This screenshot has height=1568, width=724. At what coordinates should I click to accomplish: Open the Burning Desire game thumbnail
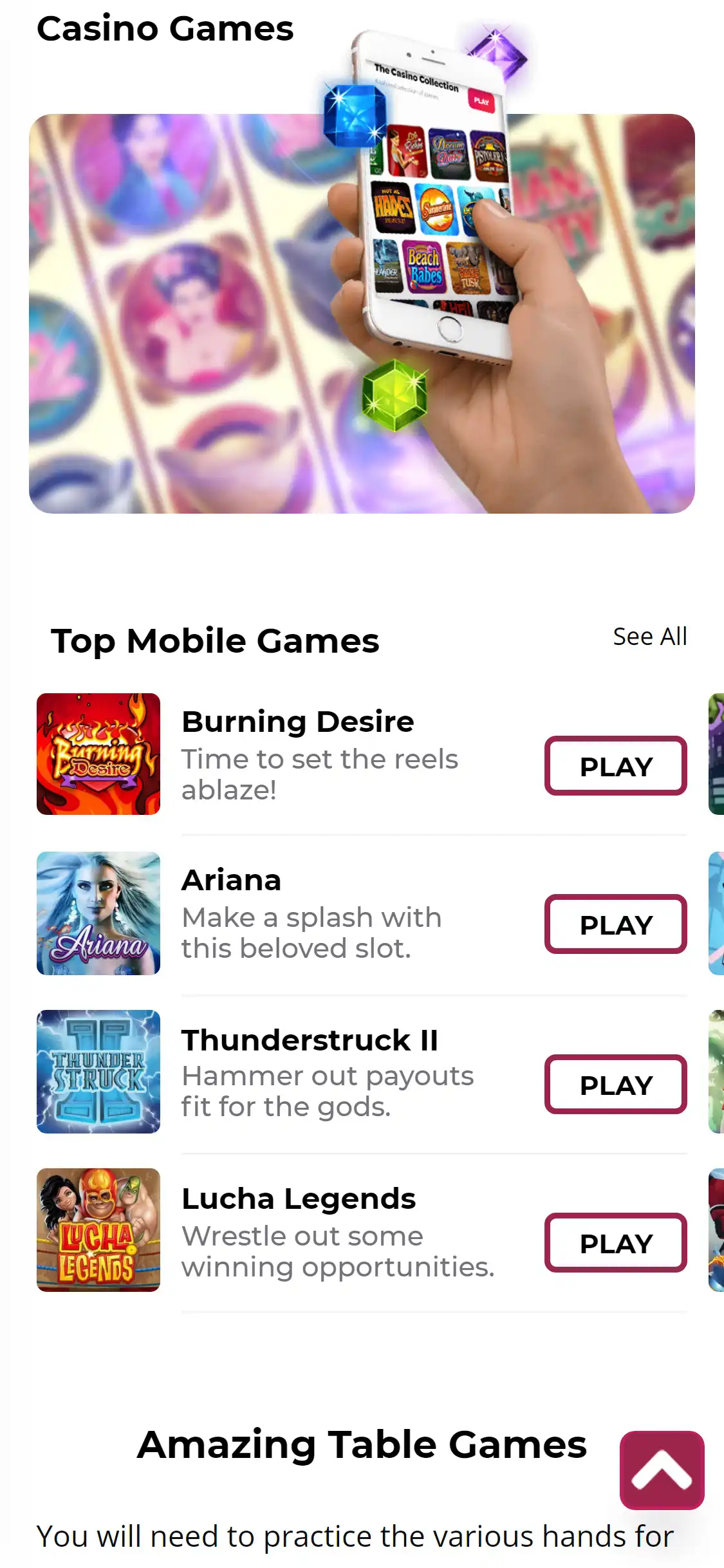click(98, 754)
